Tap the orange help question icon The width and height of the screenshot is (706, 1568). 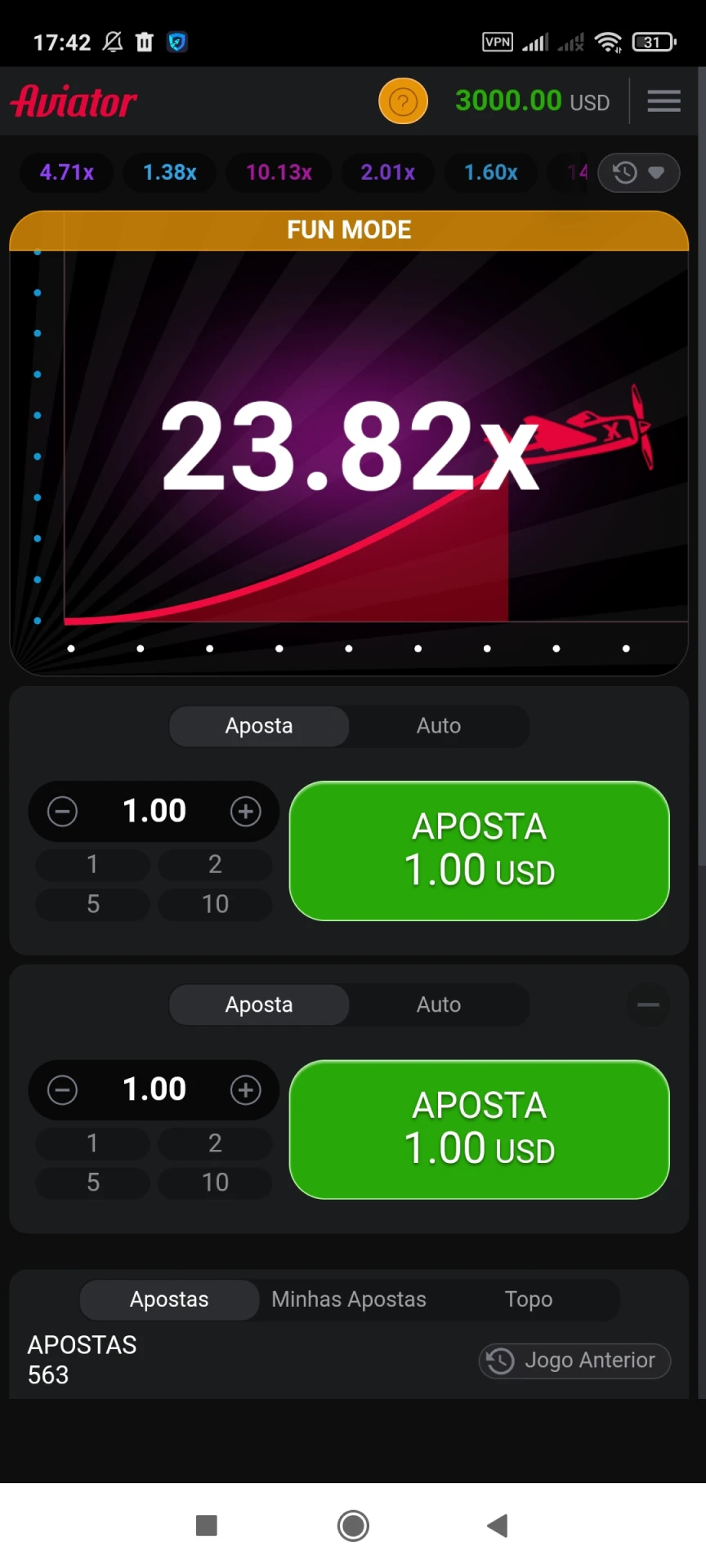[x=403, y=101]
